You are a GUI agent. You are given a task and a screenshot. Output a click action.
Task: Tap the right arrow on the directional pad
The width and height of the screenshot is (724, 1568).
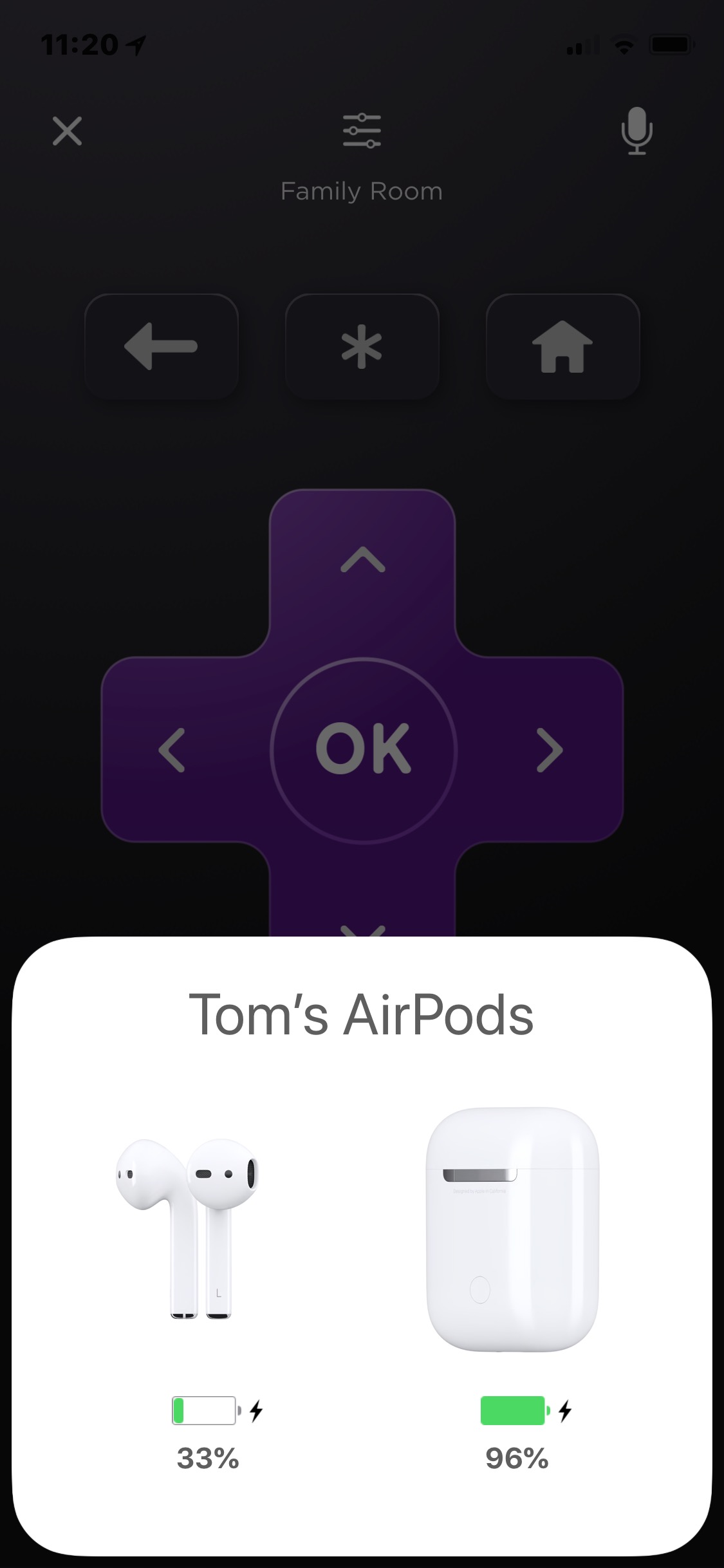[x=550, y=750]
